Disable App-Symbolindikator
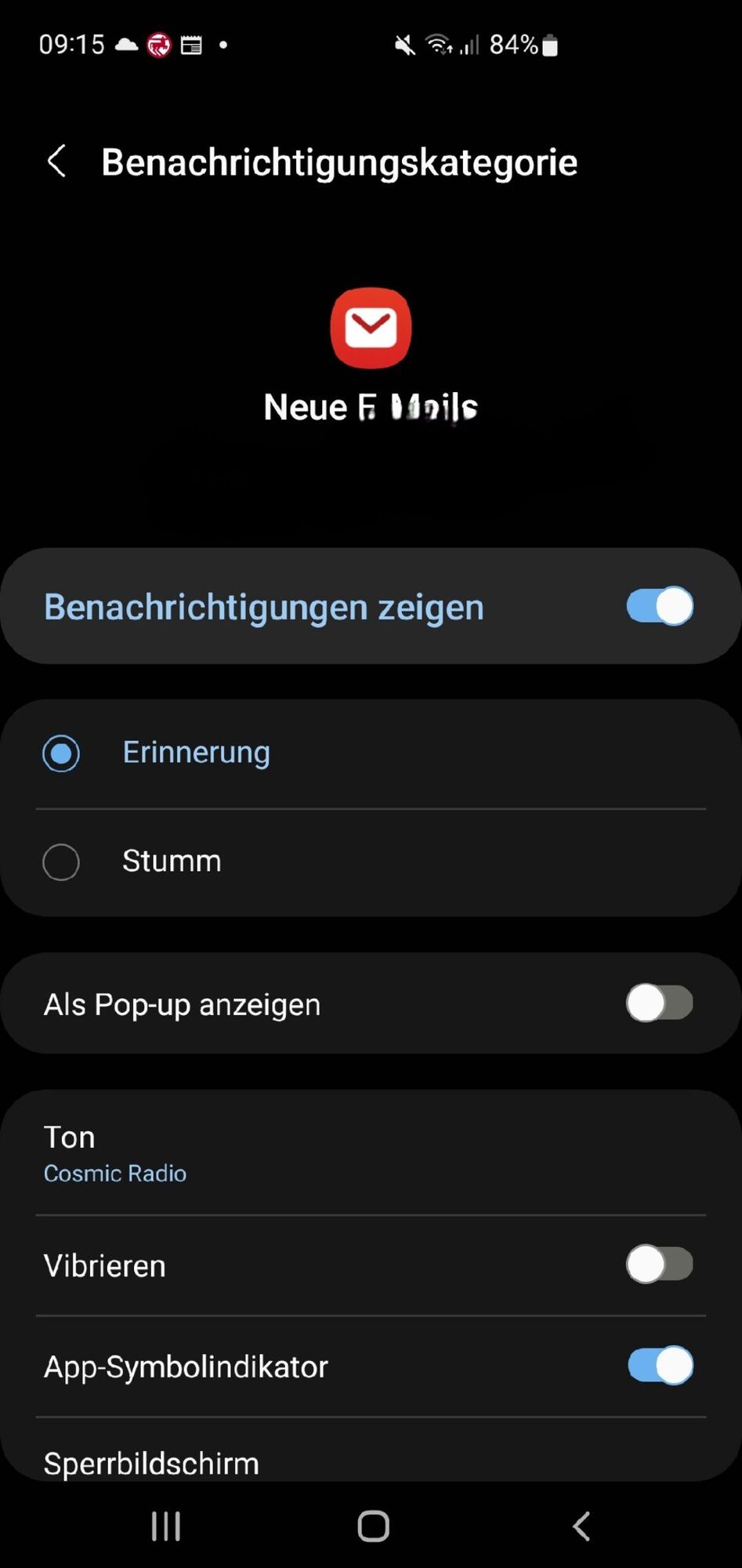Image resolution: width=742 pixels, height=1568 pixels. pyautogui.click(x=659, y=1366)
